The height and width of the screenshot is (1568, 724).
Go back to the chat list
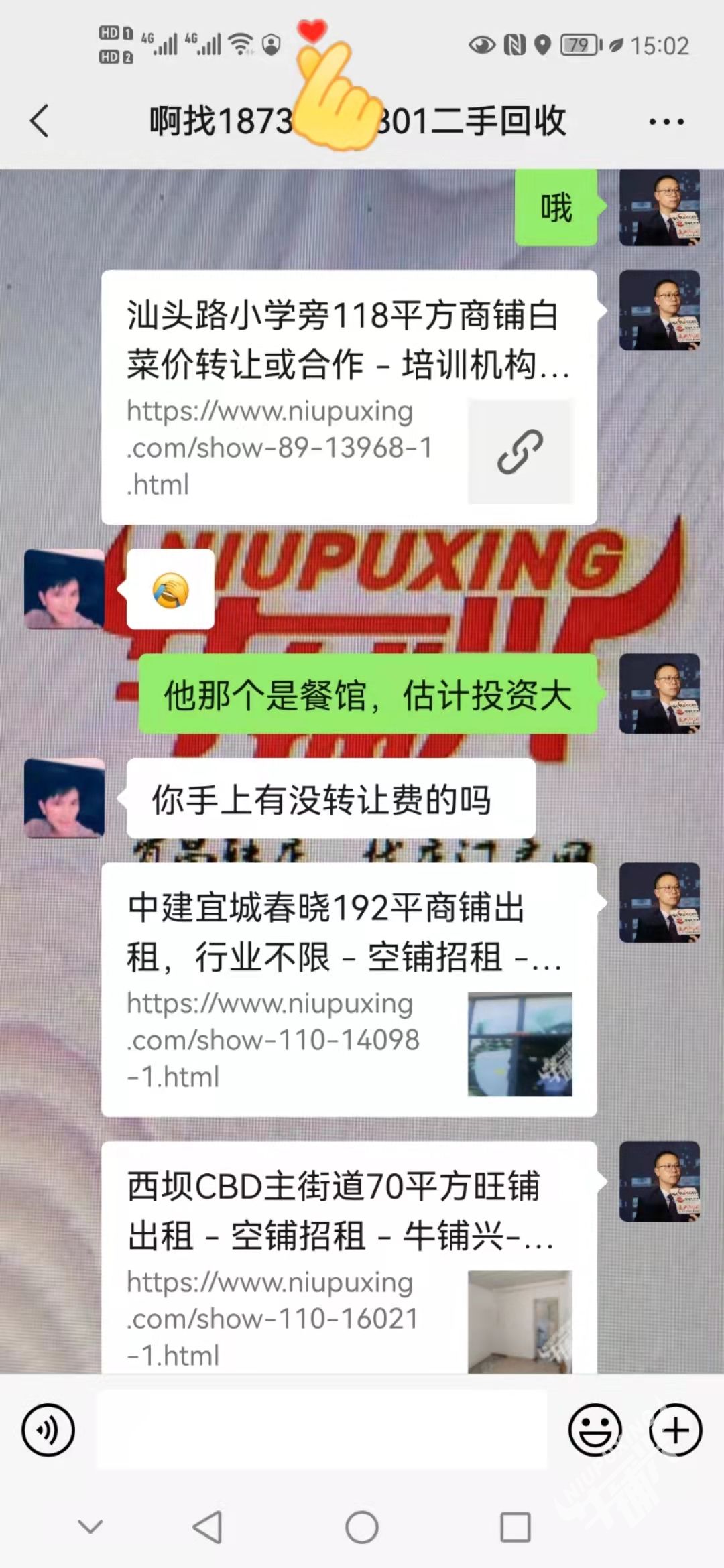pyautogui.click(x=40, y=121)
